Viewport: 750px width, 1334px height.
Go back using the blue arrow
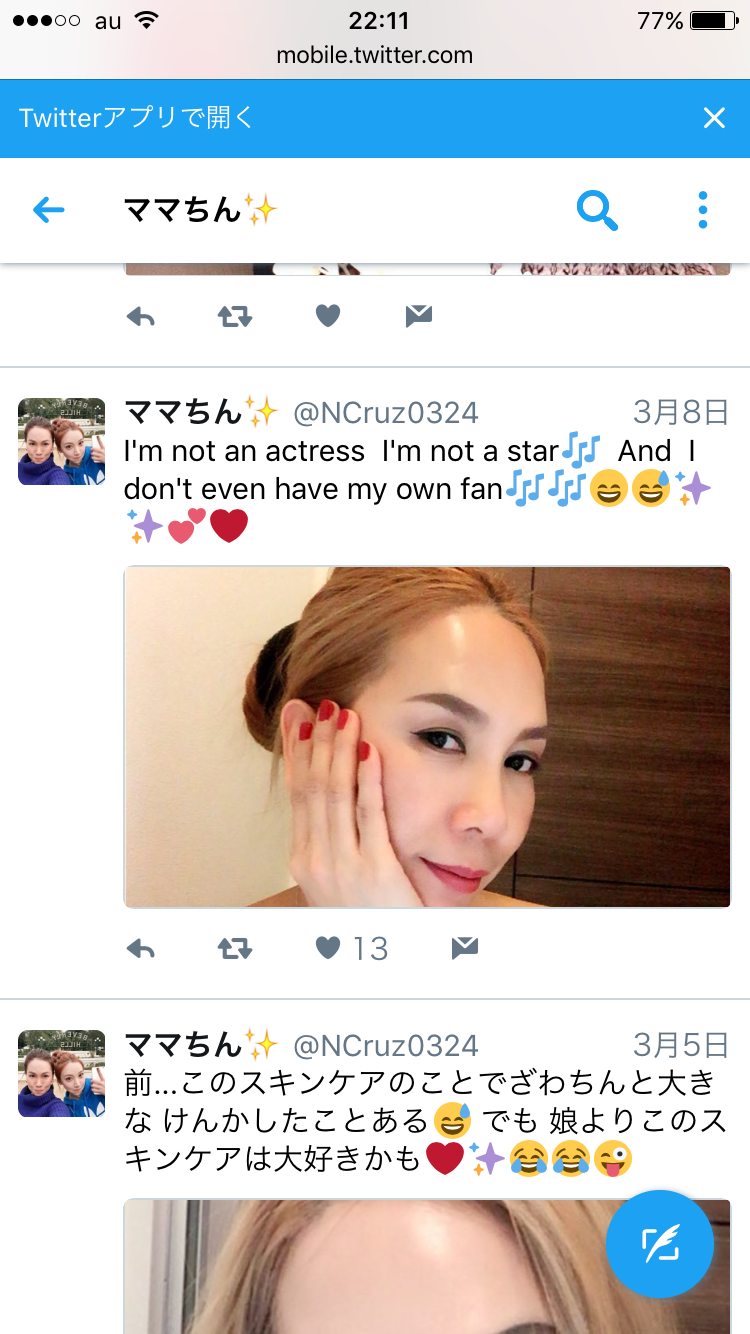pos(48,210)
